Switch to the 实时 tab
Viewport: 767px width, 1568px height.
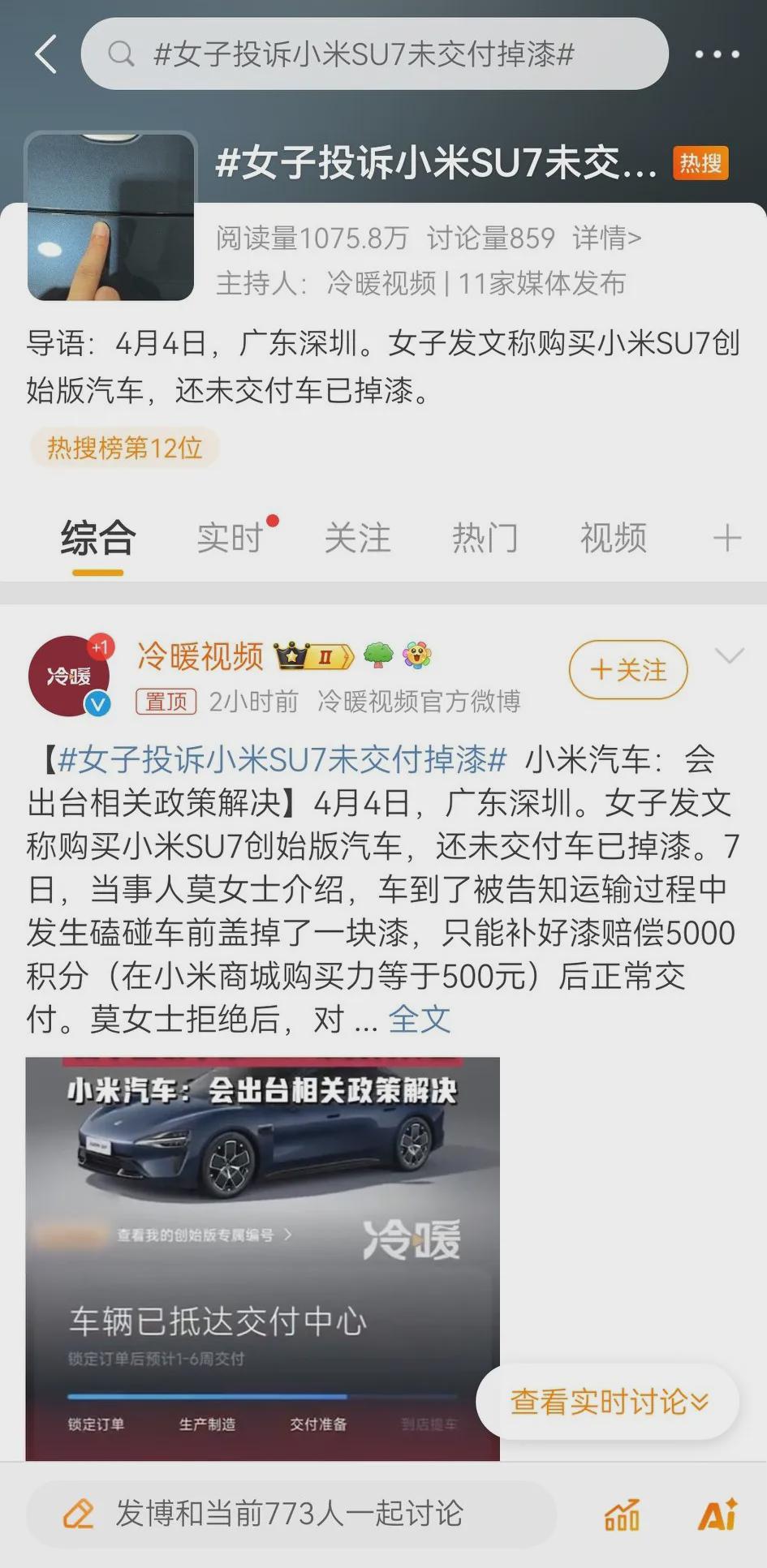pos(231,538)
